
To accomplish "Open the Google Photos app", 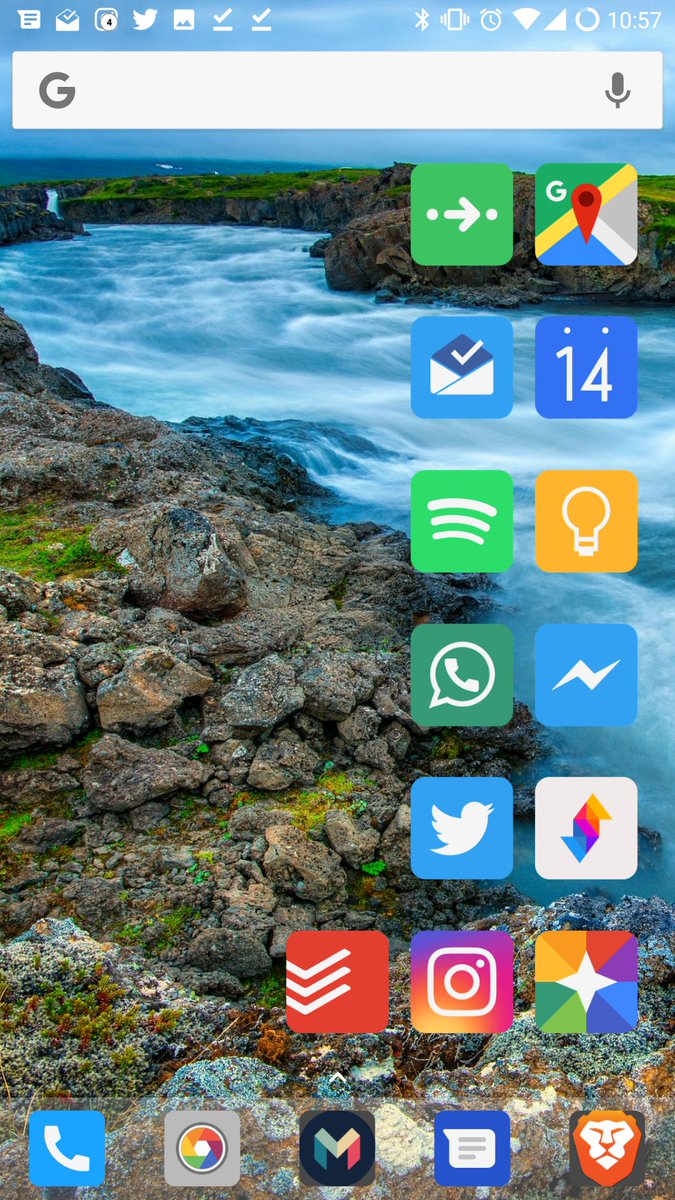I will pos(586,981).
